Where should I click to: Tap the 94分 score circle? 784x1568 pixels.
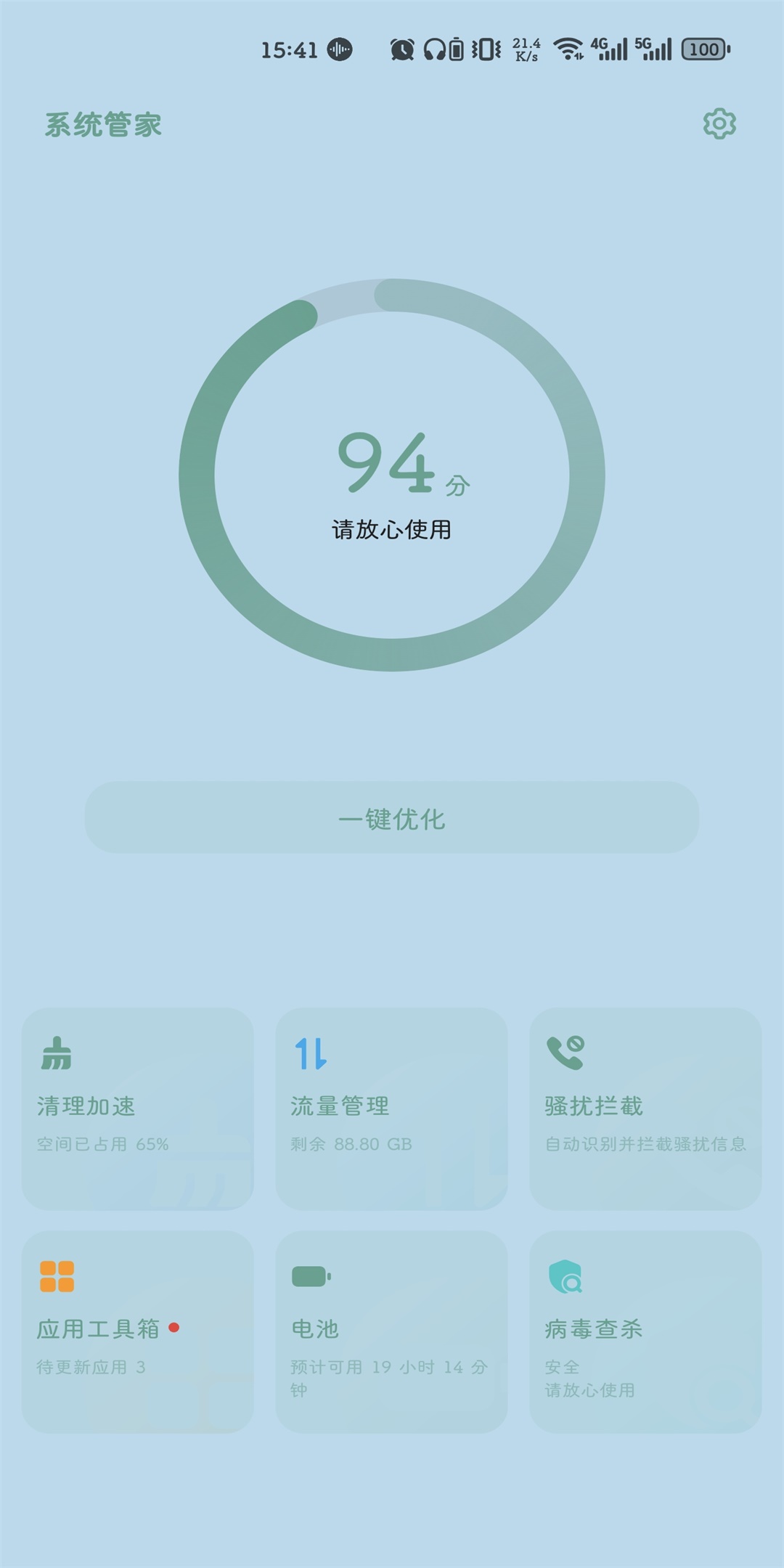[392, 475]
